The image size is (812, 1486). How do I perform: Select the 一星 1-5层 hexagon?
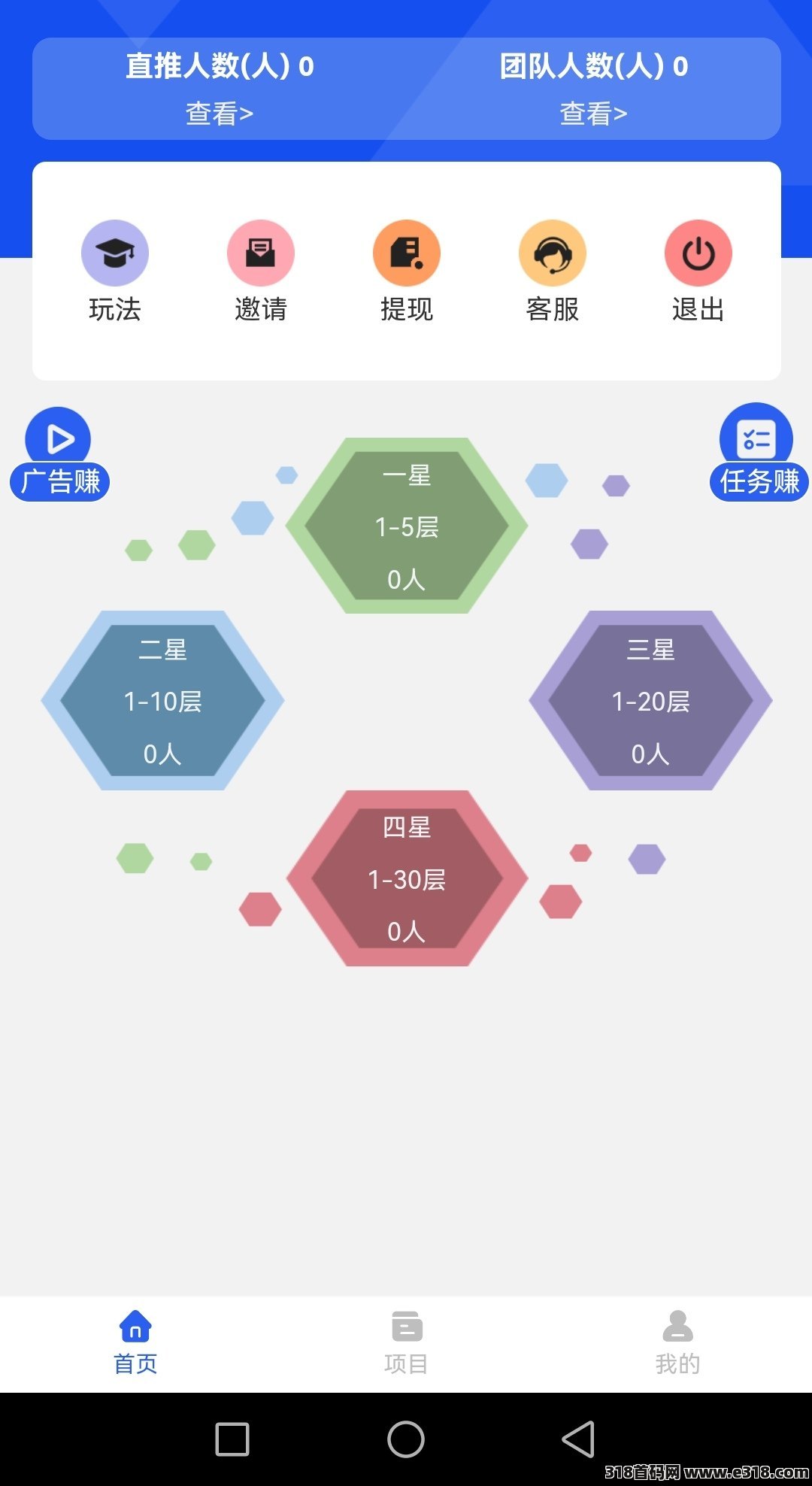[407, 526]
